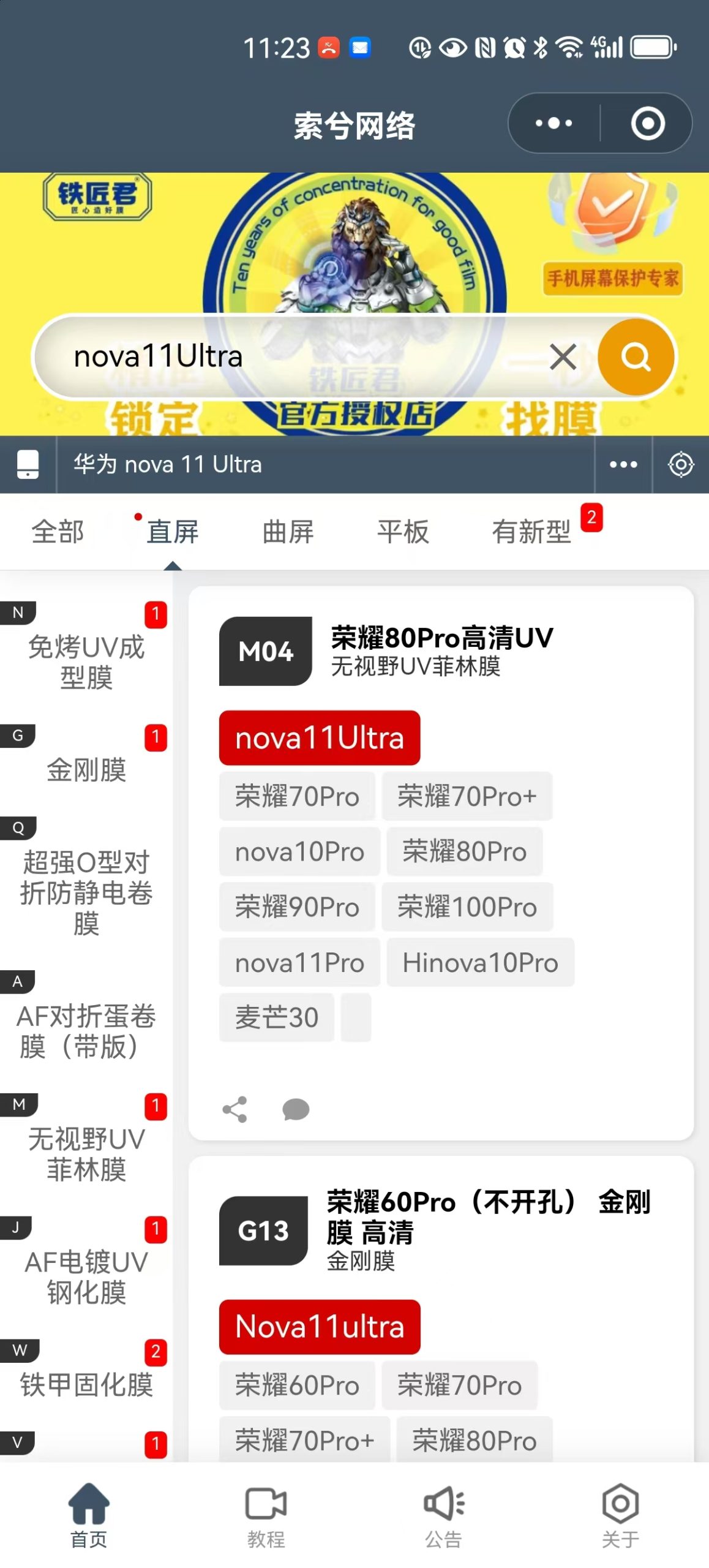Viewport: 709px width, 1568px height.
Task: Open the three-dot menu beside 华为 nova 11 Ultra
Action: click(x=623, y=464)
